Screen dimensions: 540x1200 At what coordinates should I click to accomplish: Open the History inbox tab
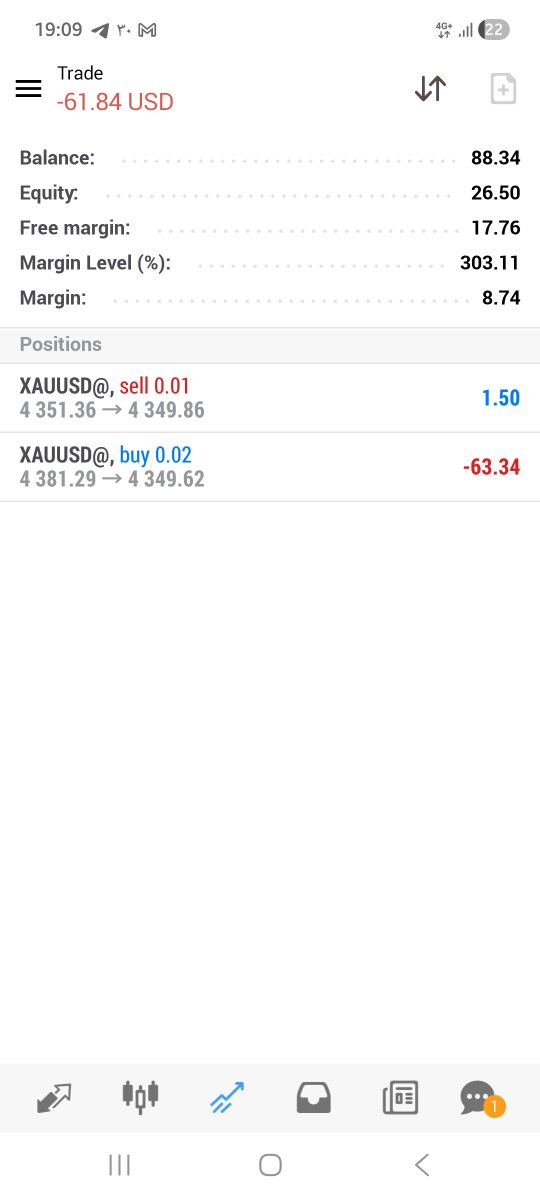pyautogui.click(x=313, y=1098)
